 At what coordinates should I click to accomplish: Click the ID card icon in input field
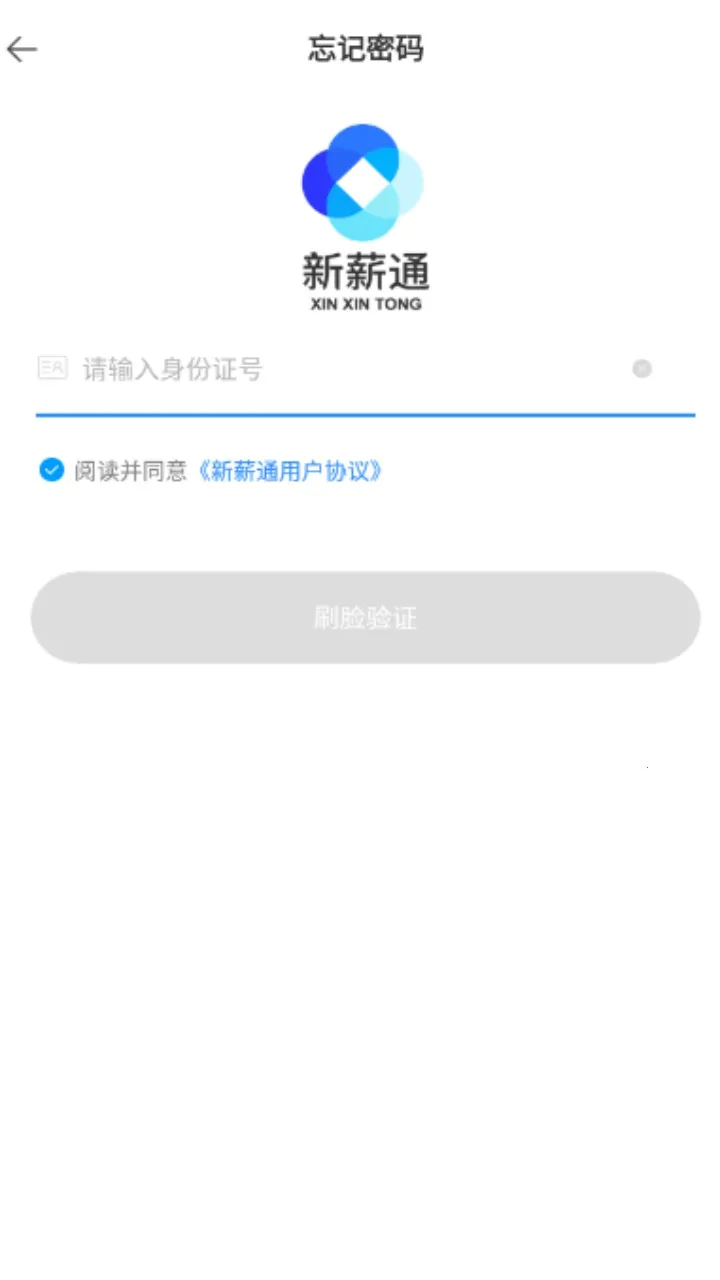click(50, 369)
